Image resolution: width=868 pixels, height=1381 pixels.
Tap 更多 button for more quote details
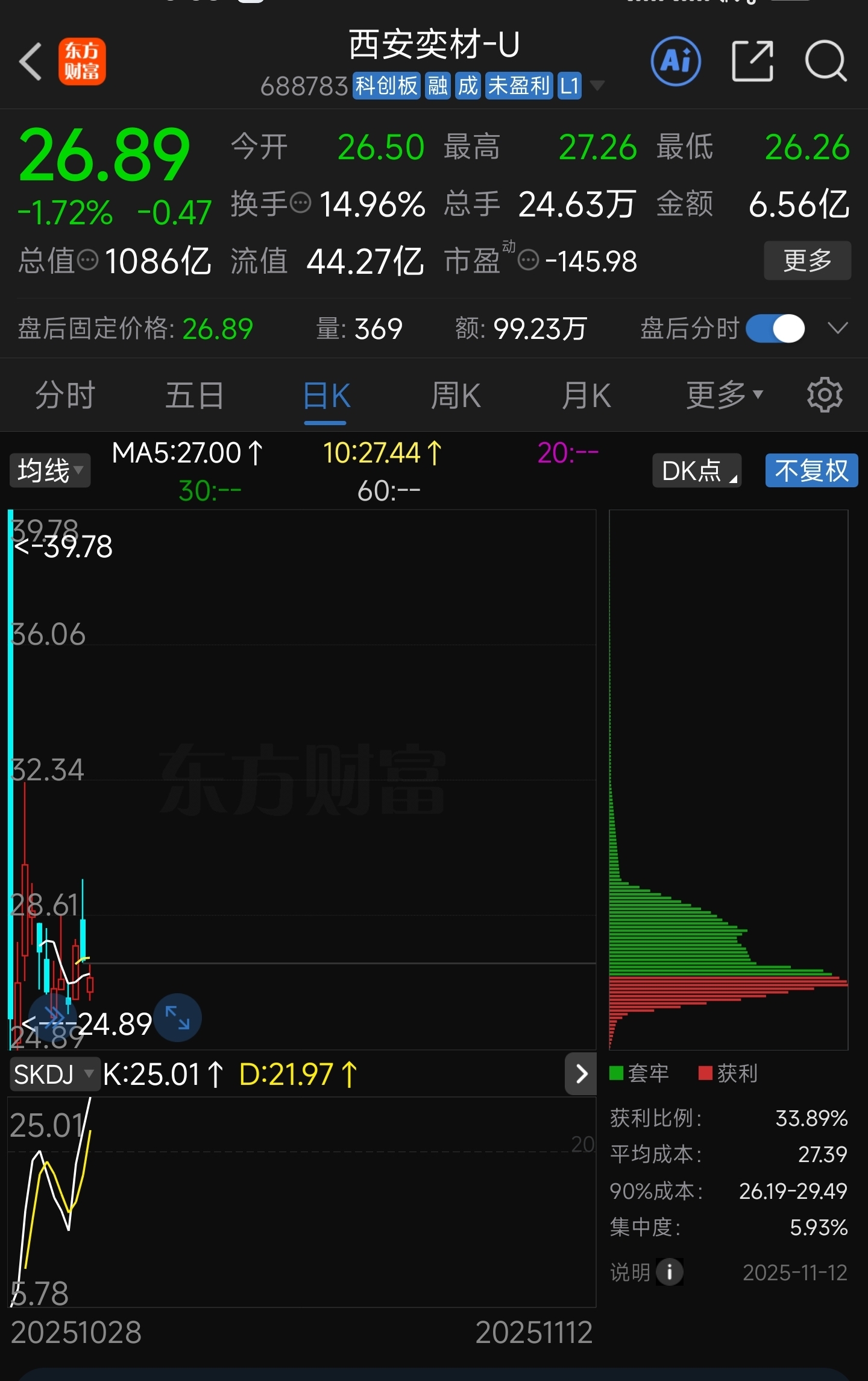pyautogui.click(x=807, y=261)
